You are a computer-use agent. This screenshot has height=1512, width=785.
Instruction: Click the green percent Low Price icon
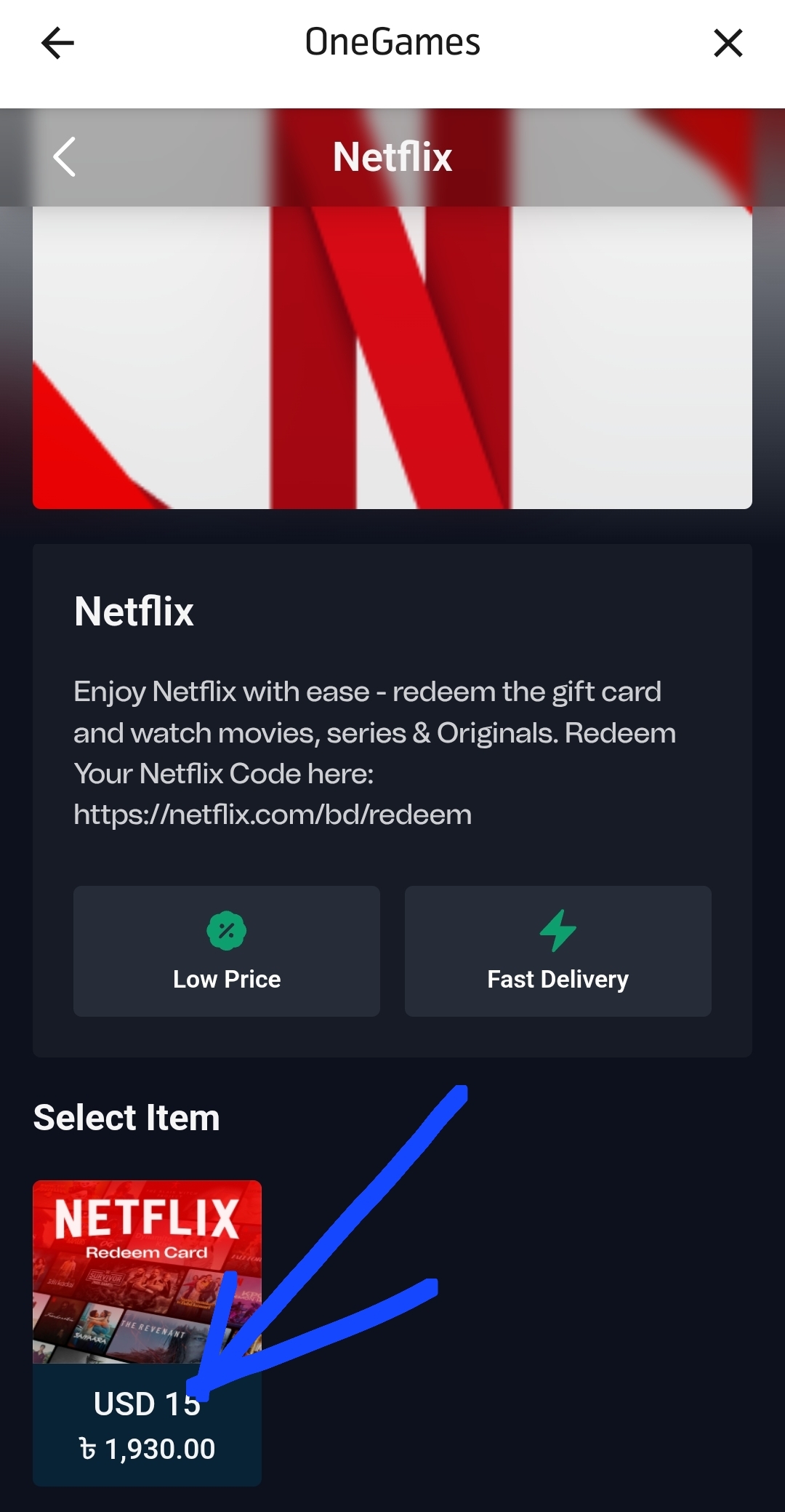point(226,929)
